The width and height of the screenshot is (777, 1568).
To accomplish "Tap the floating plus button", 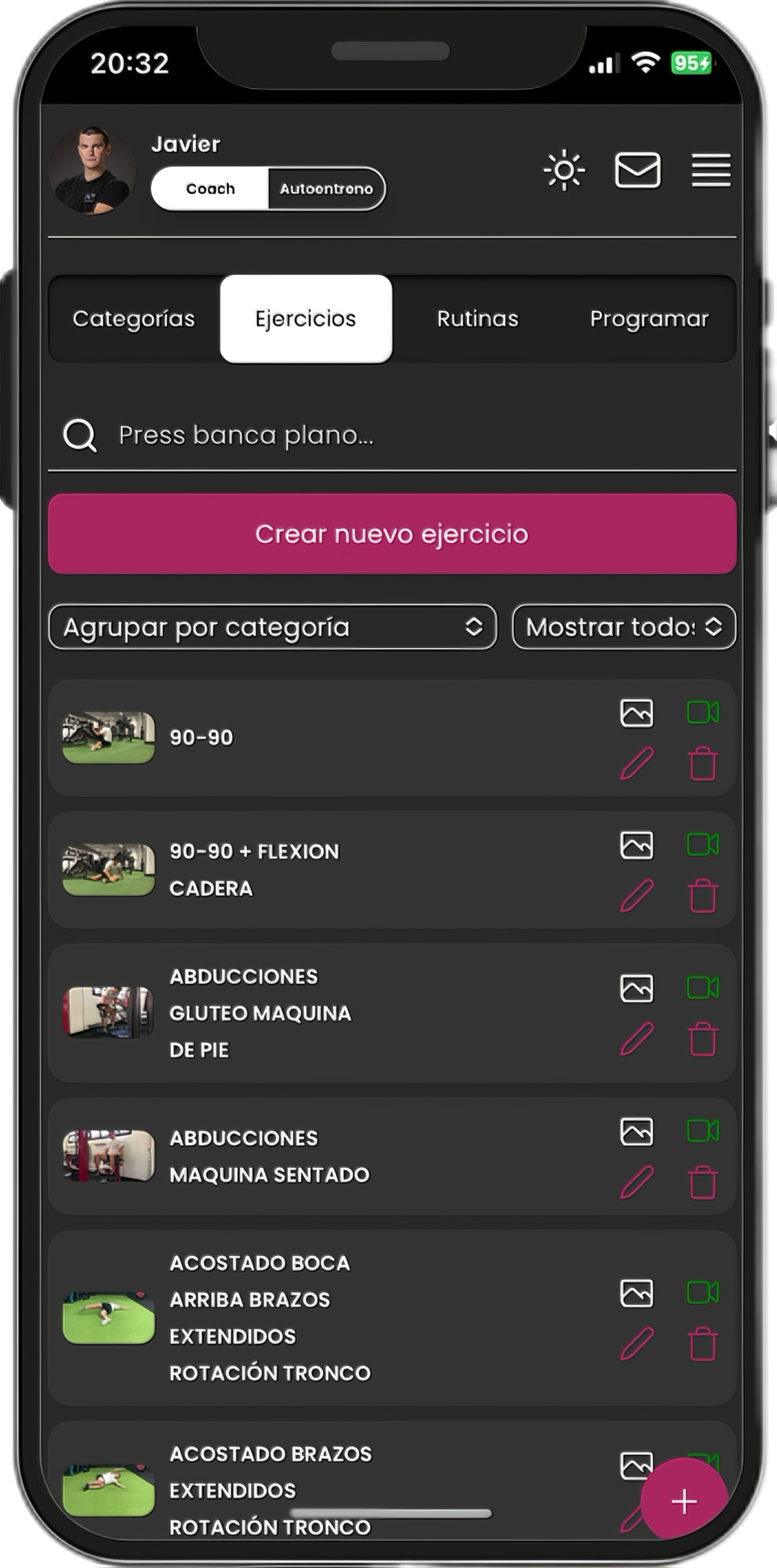I will click(x=684, y=1502).
